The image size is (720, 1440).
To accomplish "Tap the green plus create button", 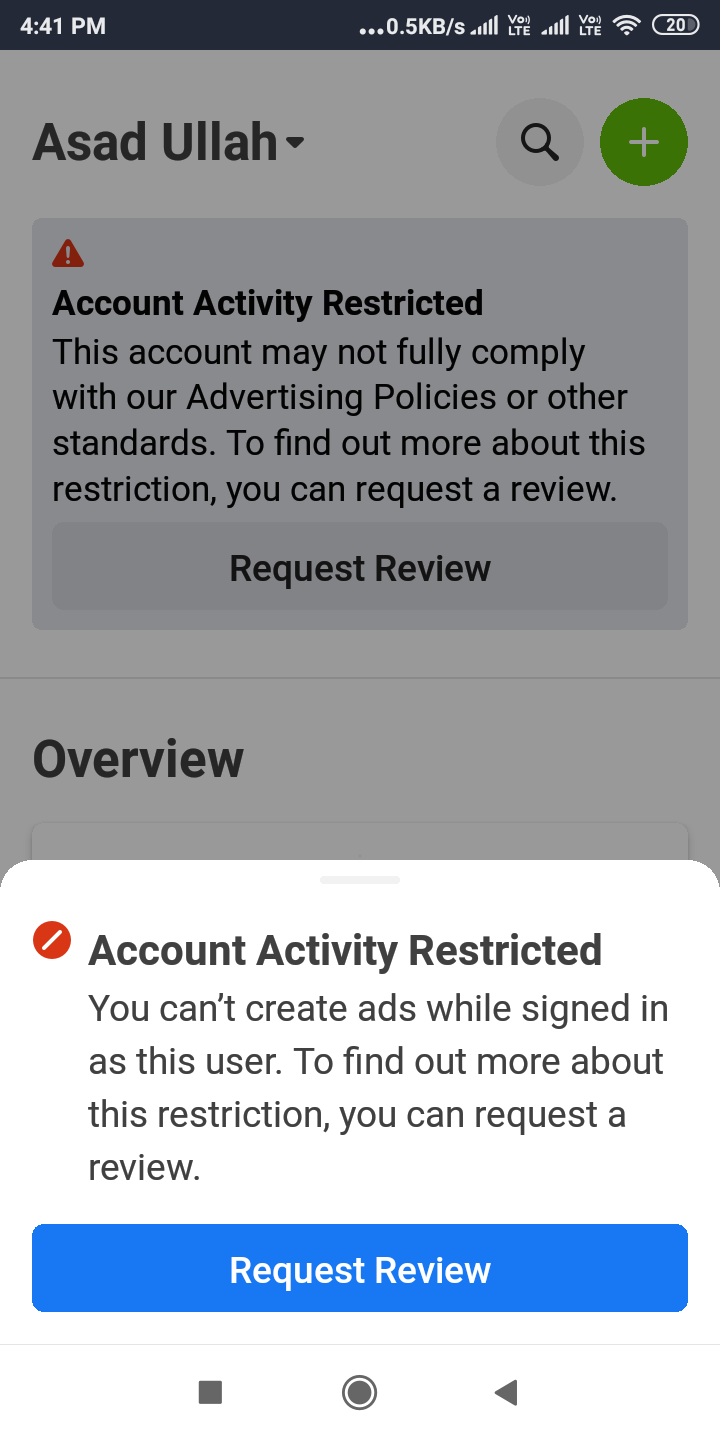I will click(x=643, y=142).
